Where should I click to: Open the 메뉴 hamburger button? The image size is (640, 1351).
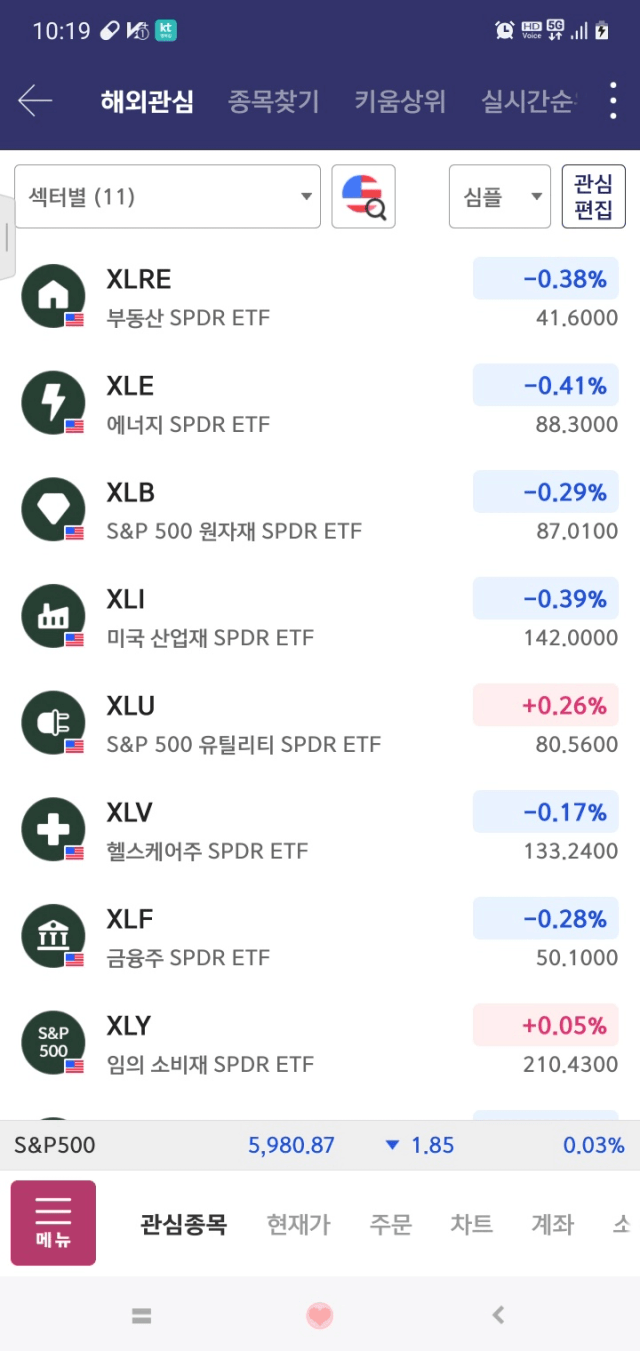[53, 1223]
